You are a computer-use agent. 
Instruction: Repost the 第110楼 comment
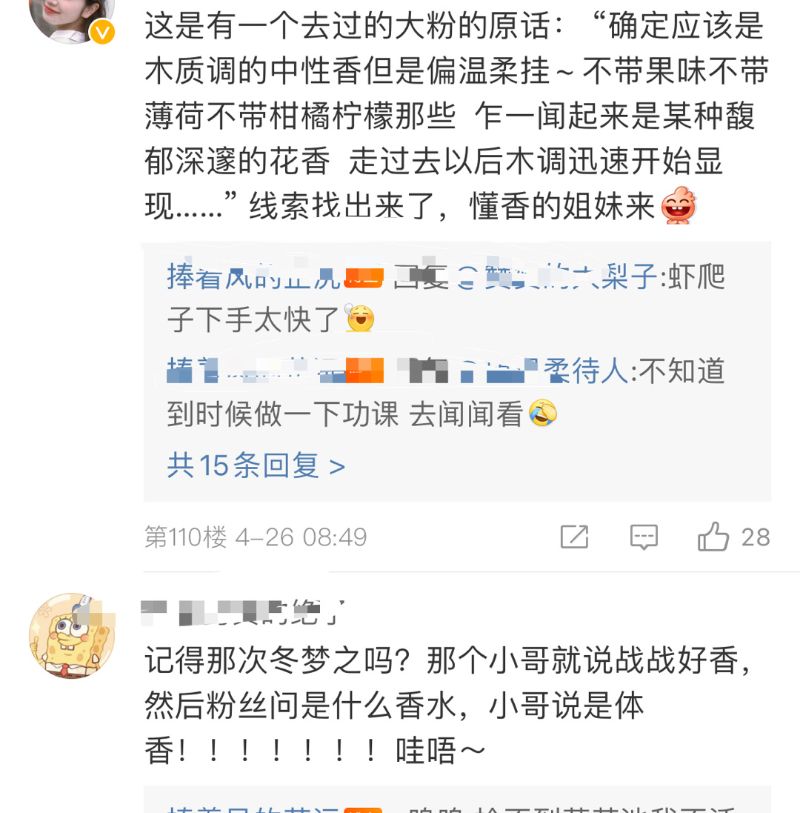click(x=574, y=537)
